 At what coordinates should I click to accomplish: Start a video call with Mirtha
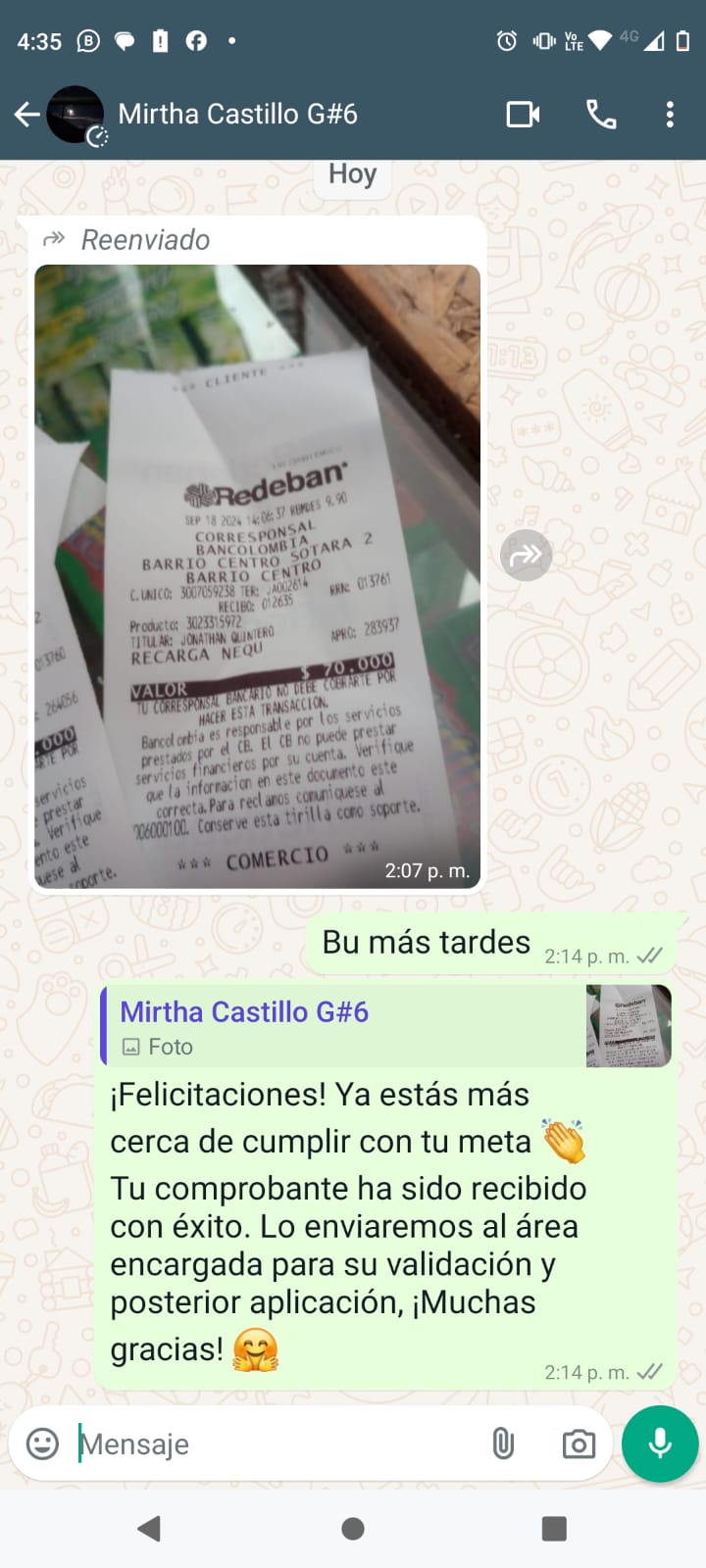click(523, 115)
